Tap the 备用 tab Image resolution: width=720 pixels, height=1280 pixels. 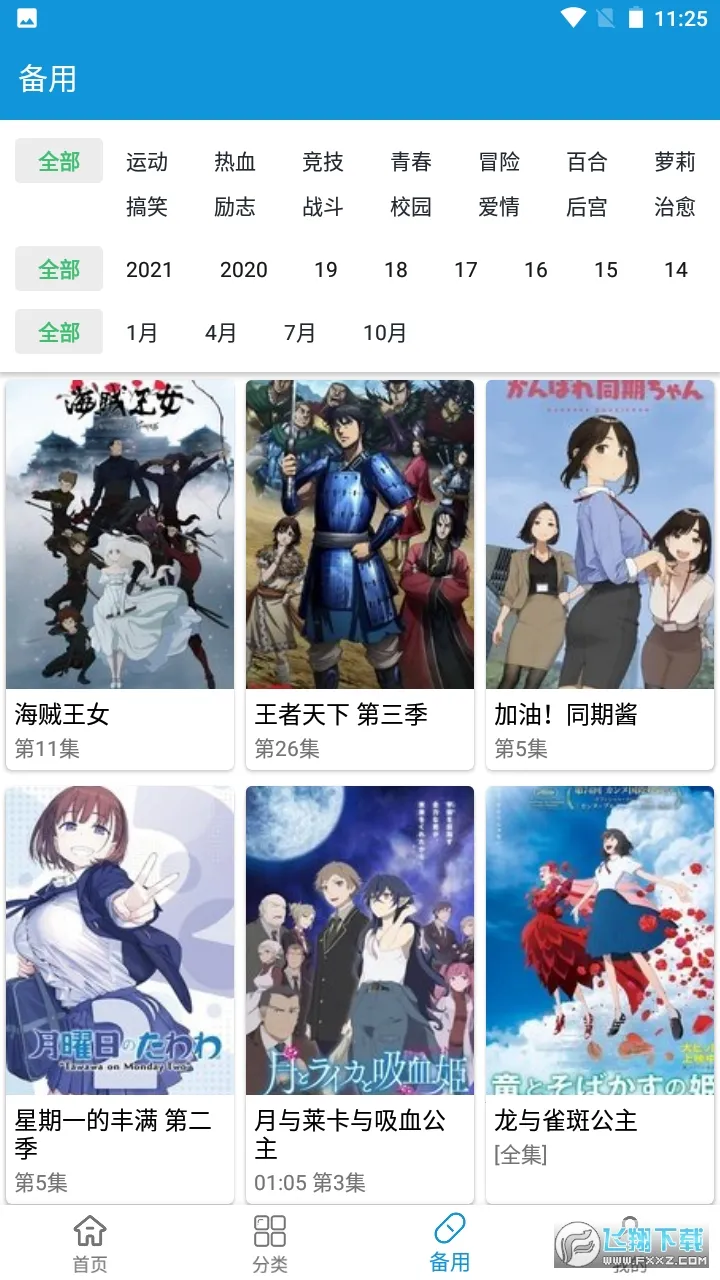pyautogui.click(x=450, y=1243)
